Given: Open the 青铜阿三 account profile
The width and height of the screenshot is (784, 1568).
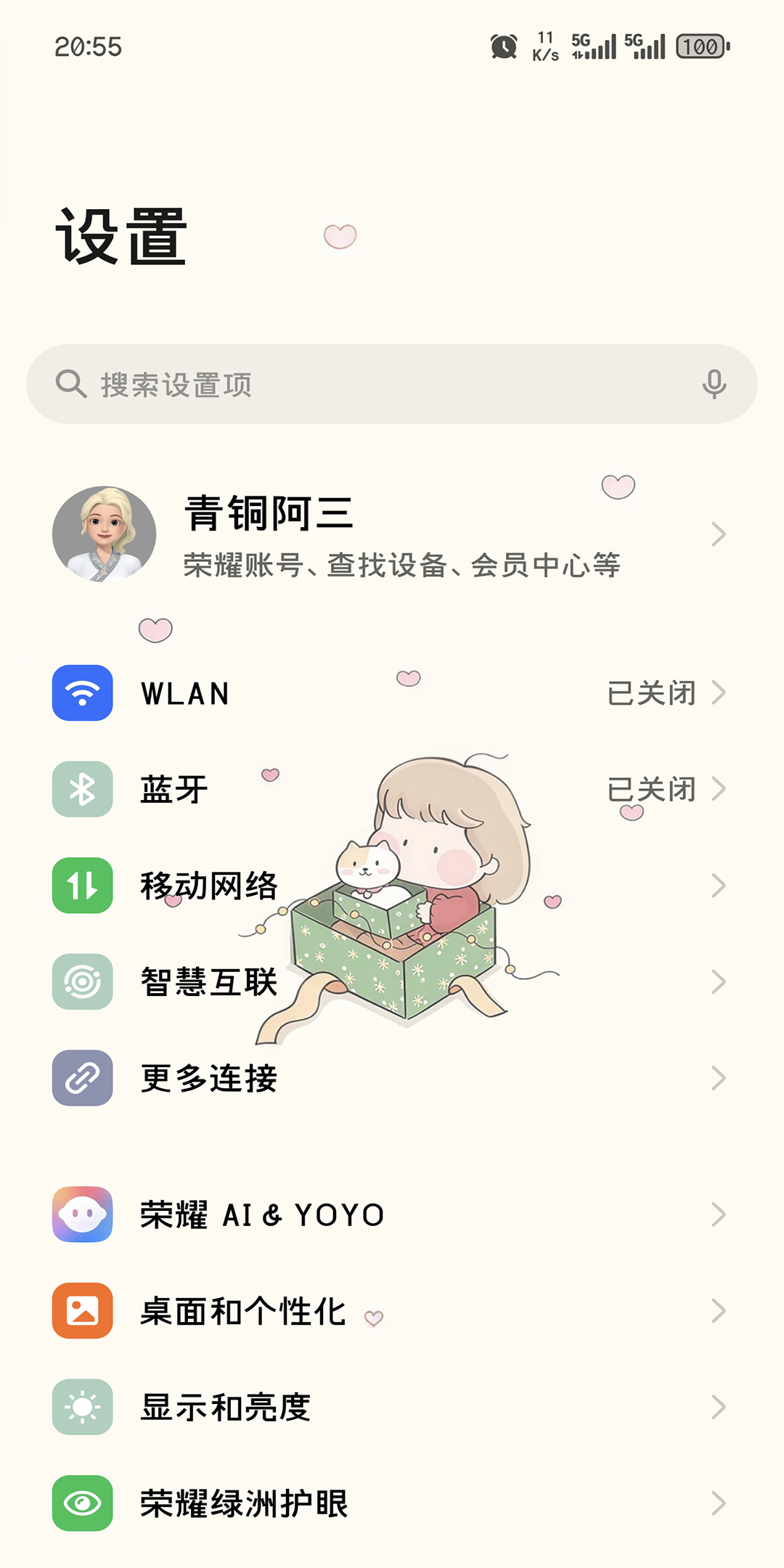Looking at the screenshot, I should pos(392,535).
